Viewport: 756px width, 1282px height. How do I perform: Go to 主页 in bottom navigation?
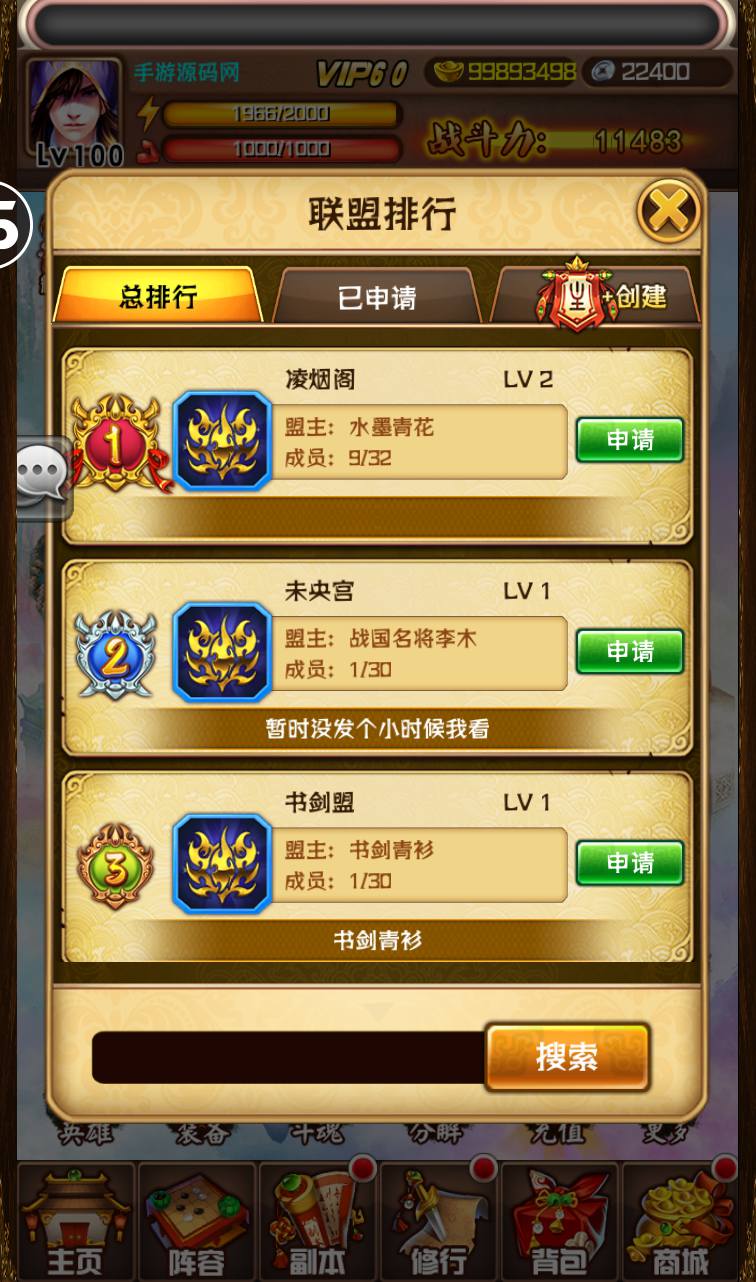[x=75, y=1222]
